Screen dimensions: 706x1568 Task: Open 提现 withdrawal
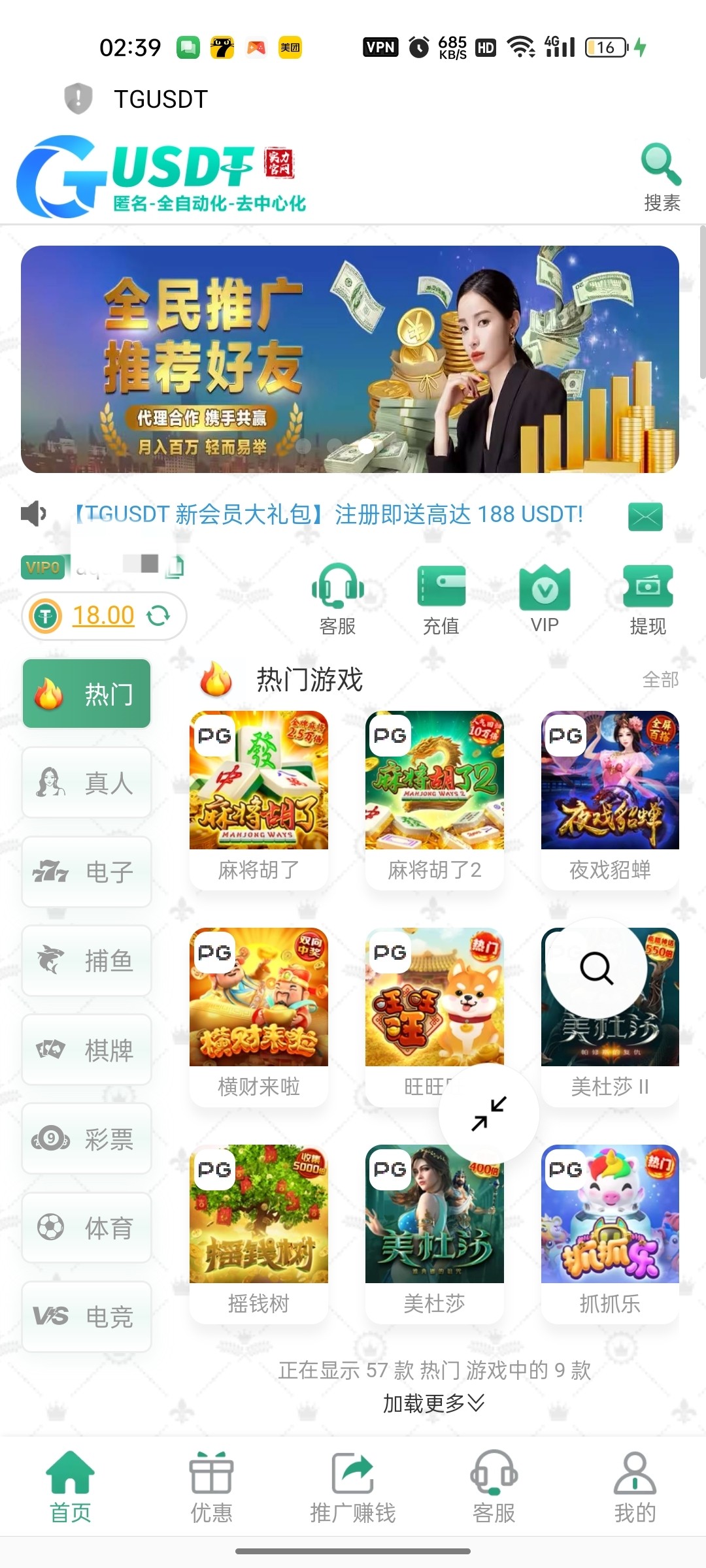(x=648, y=599)
